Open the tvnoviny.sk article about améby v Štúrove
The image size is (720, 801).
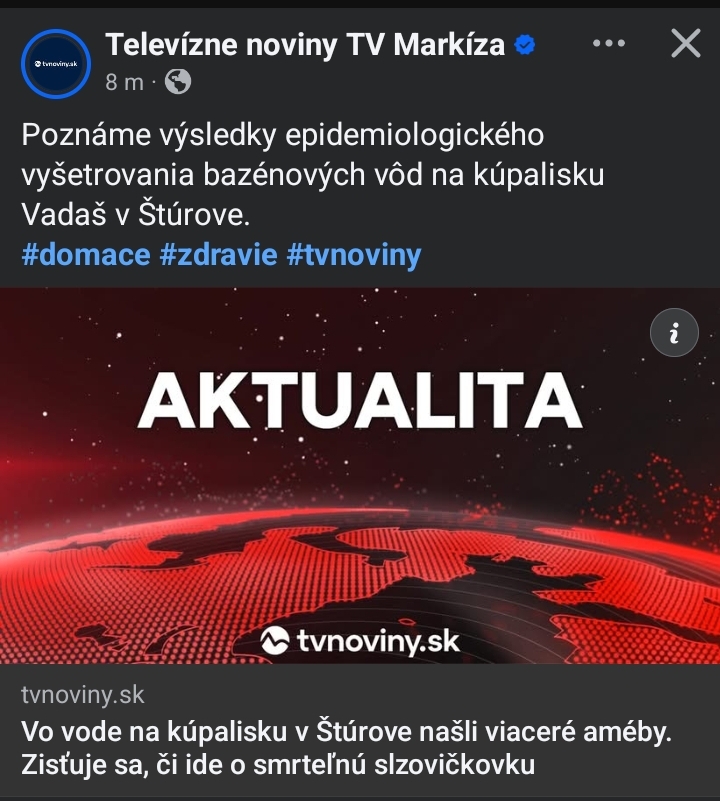345,748
